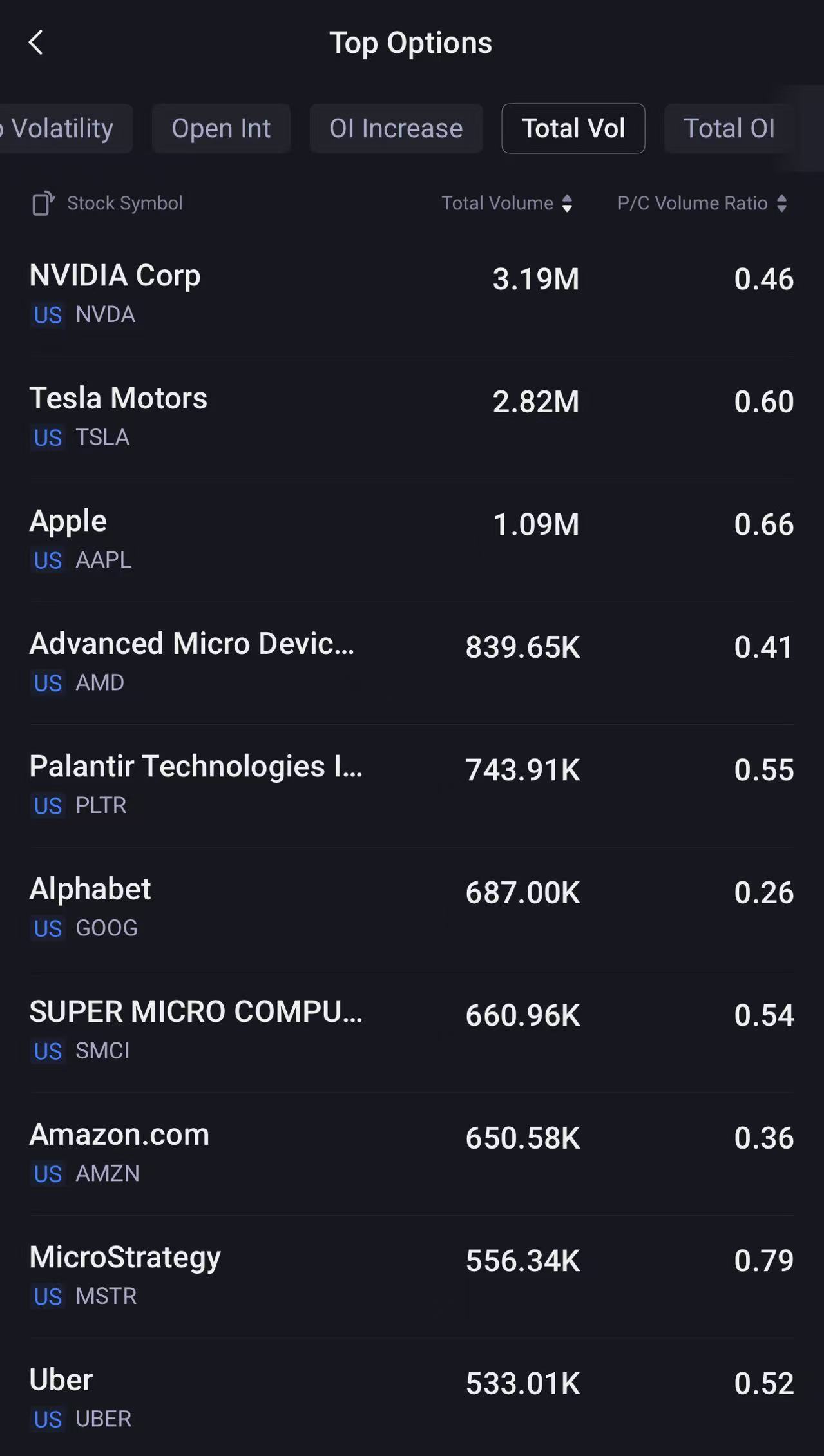Click the edit icon beside Stock Symbol header
This screenshot has width=824, height=1456.
click(43, 203)
